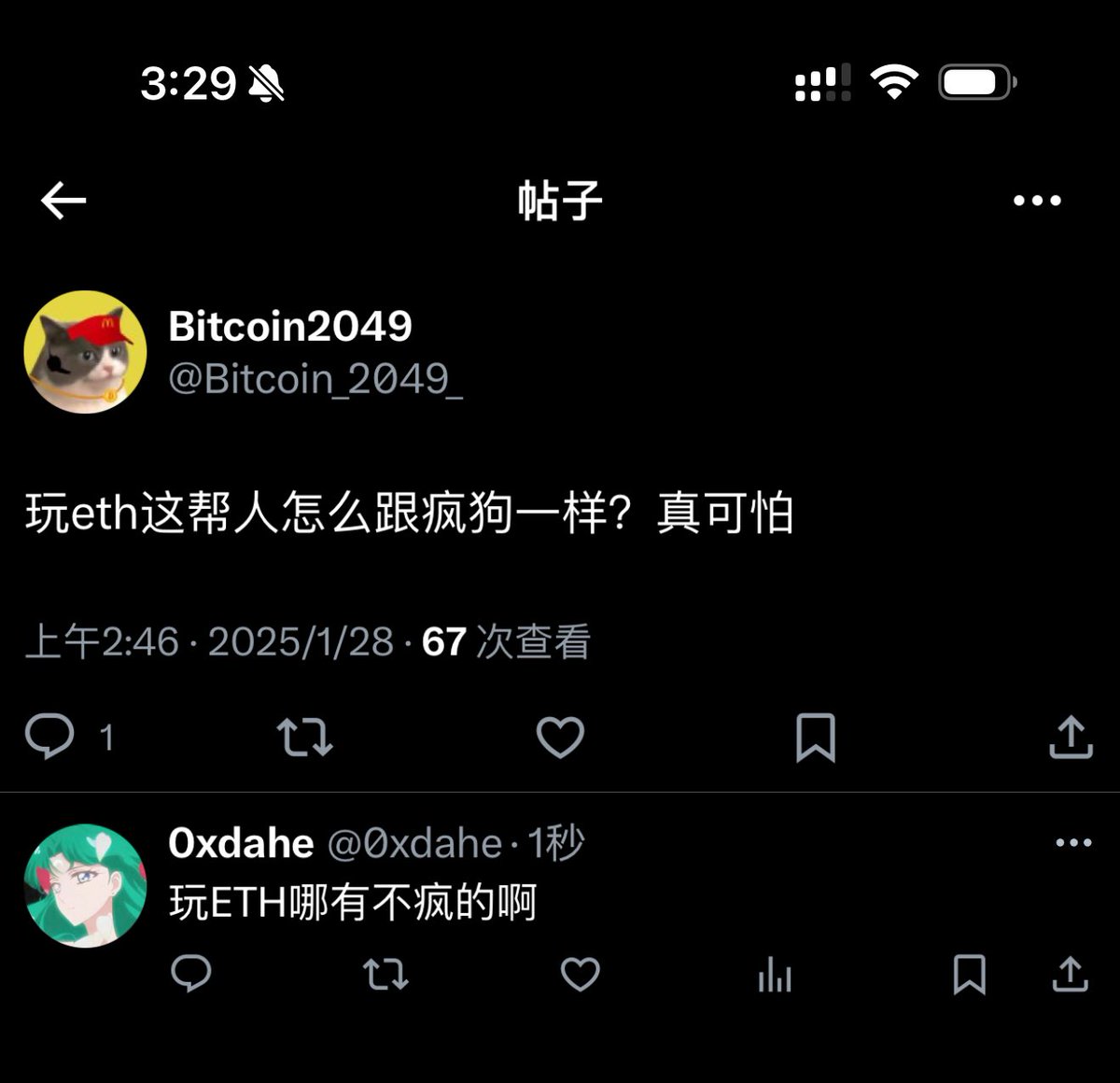1120x1083 pixels.
Task: Reply to Bitcoin2049's post
Action: [x=49, y=737]
